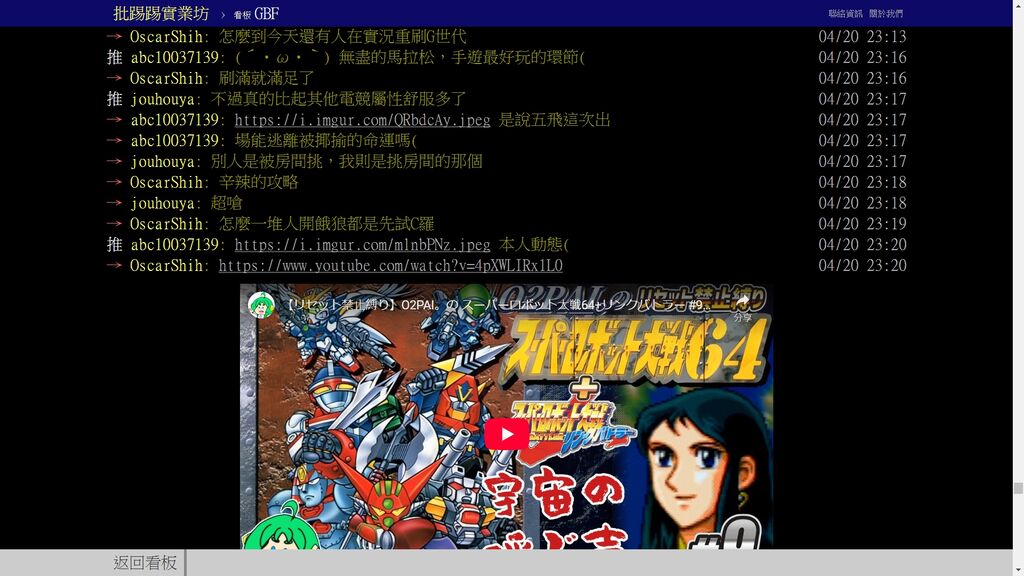Share the embedded YouTube video

click(743, 304)
